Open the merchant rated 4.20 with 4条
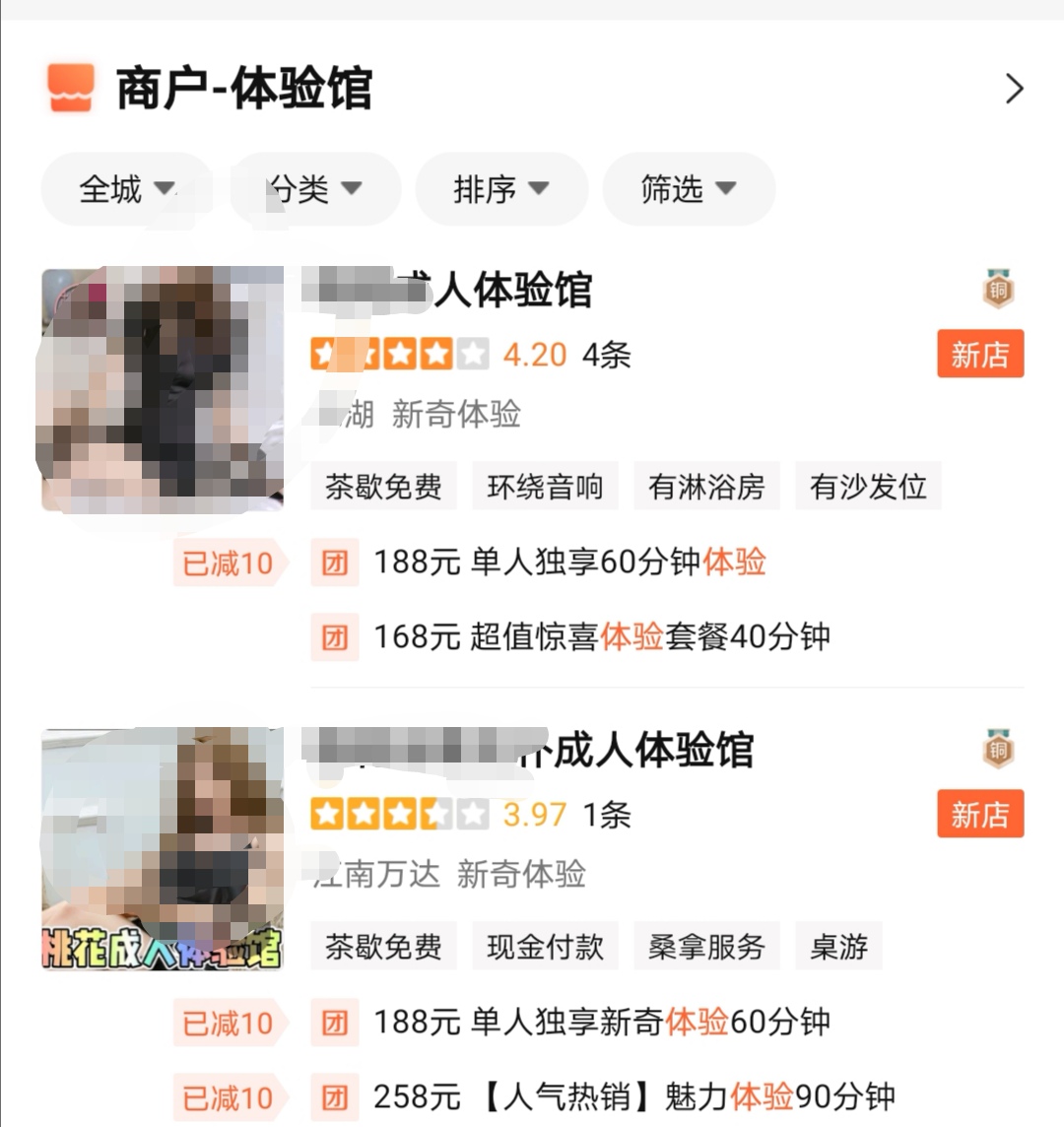 pyautogui.click(x=512, y=292)
